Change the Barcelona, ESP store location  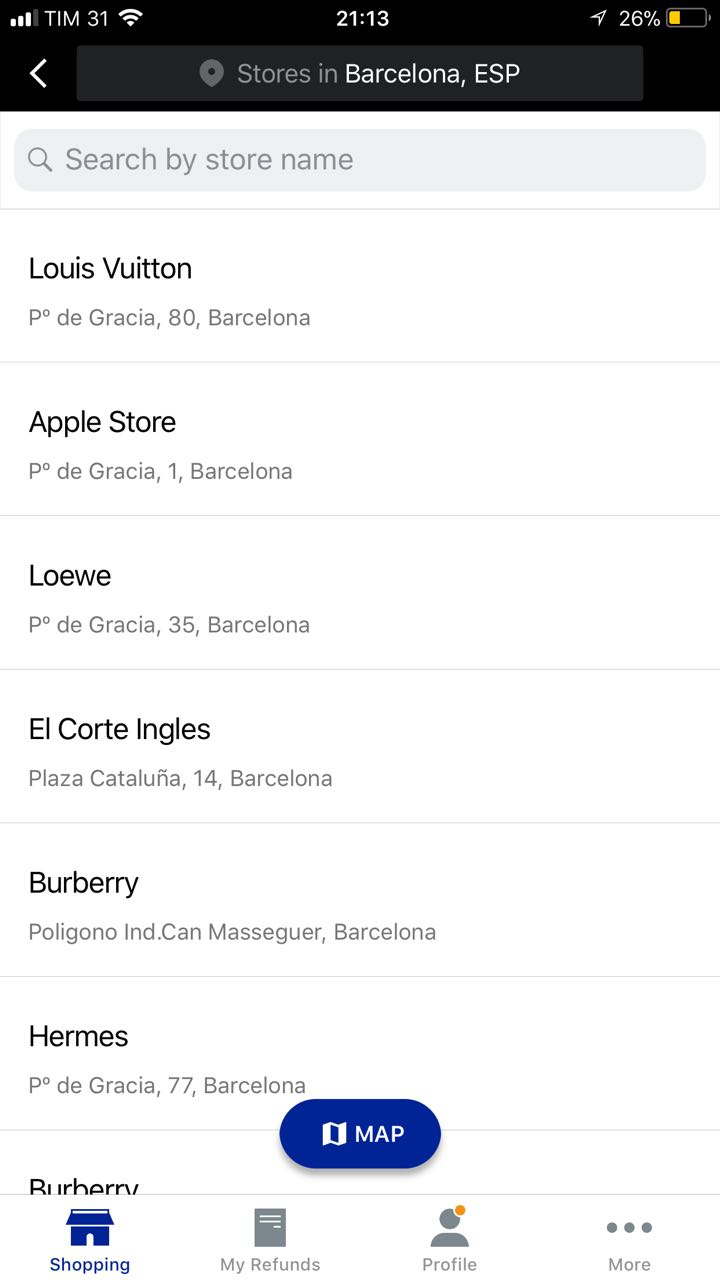[360, 73]
